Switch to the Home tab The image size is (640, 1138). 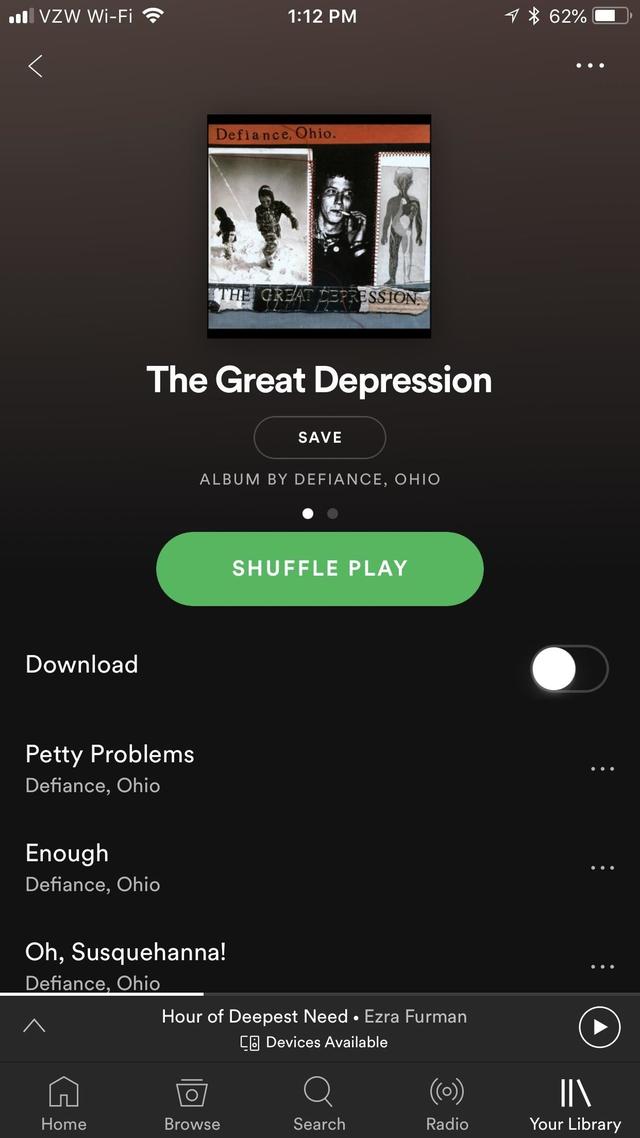64,1103
